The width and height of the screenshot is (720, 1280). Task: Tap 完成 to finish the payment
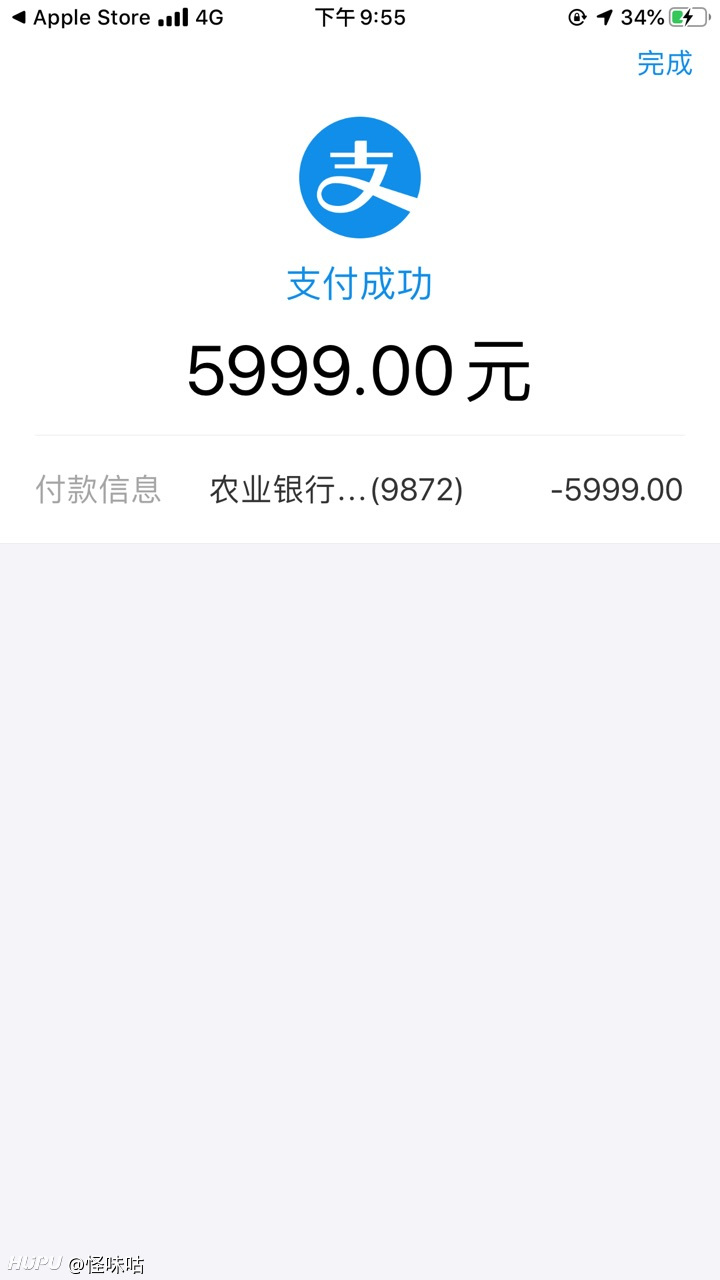[664, 63]
